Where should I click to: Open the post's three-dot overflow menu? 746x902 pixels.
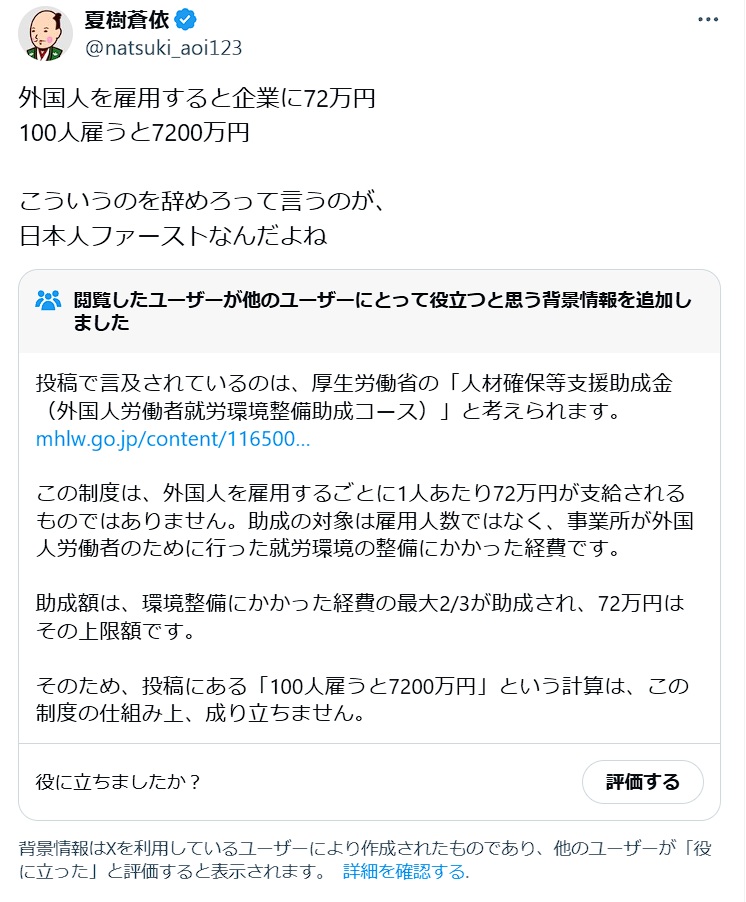[x=707, y=20]
